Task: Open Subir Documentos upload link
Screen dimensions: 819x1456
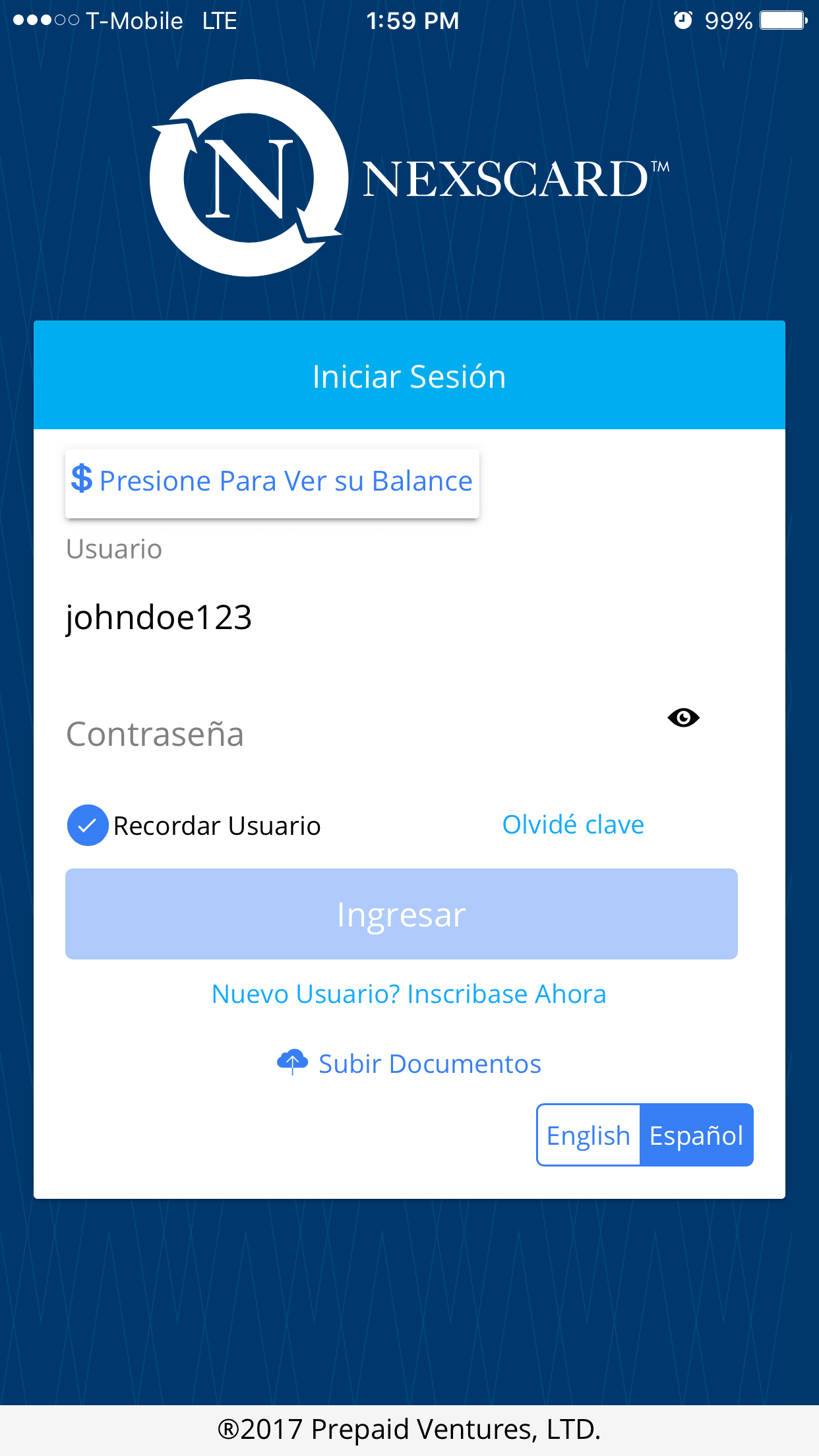Action: (409, 1063)
